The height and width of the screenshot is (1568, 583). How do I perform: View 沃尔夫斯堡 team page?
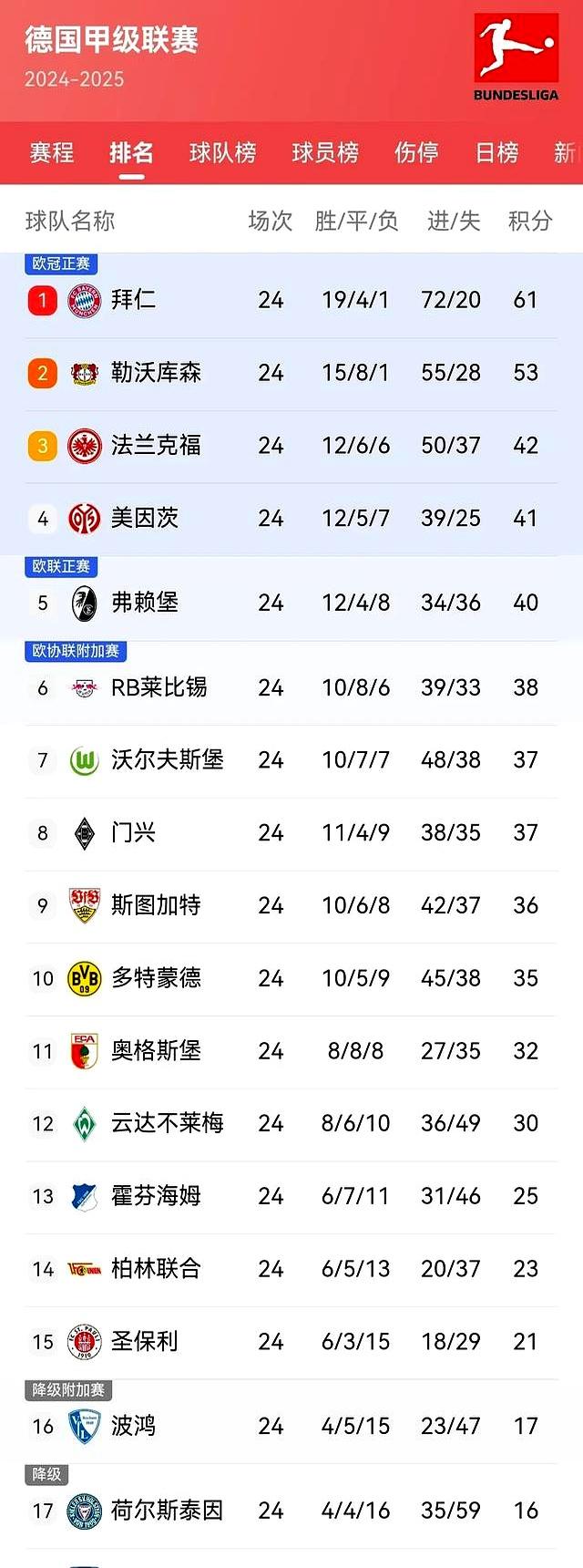click(167, 759)
